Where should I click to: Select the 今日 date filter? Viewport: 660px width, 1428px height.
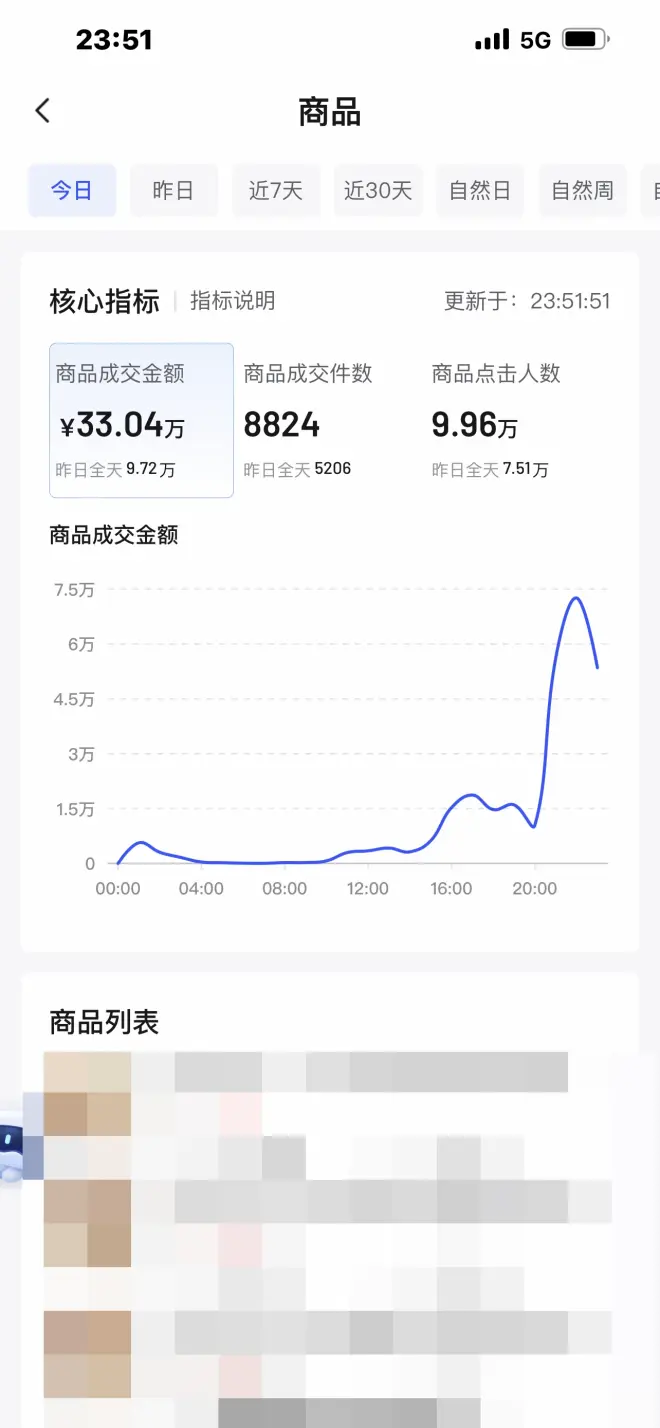[x=72, y=190]
